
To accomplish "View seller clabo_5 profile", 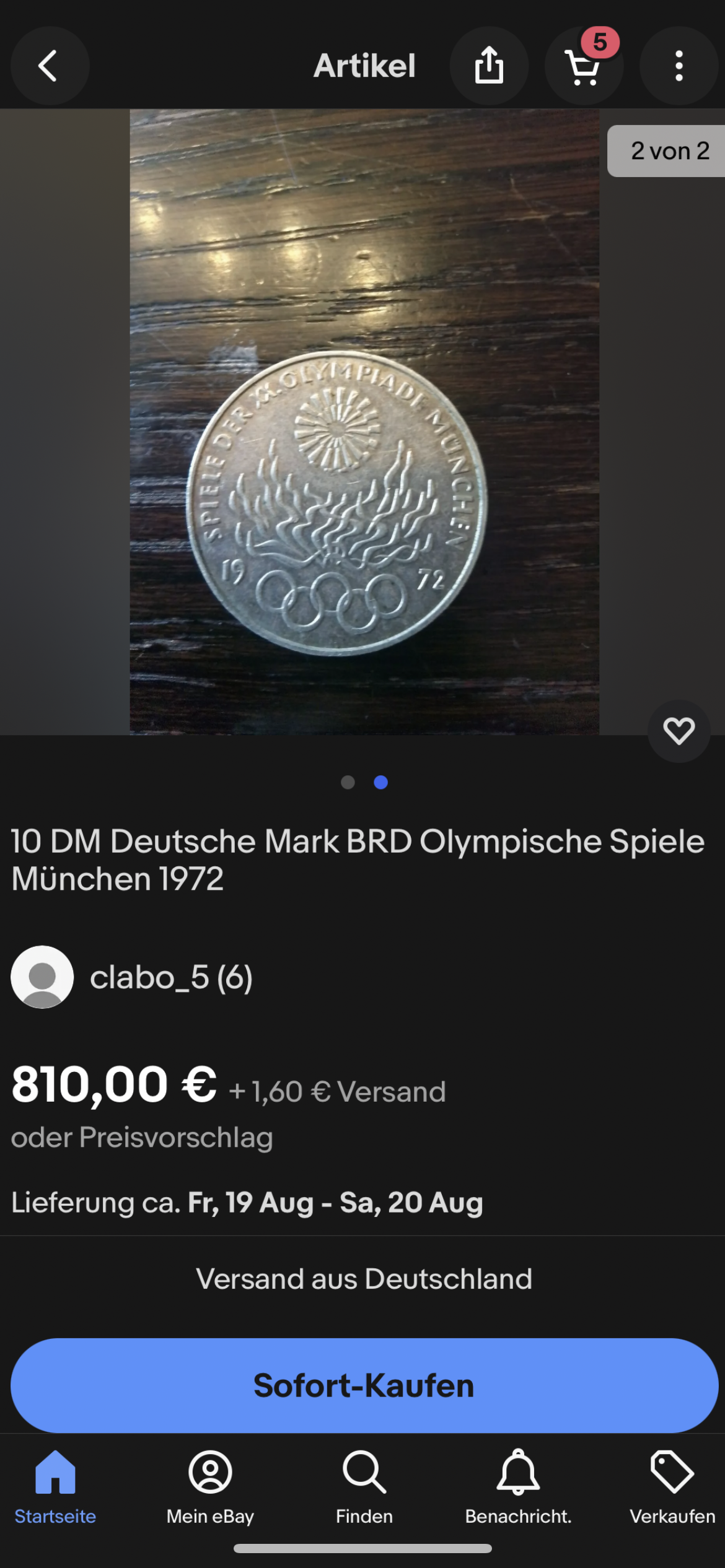I will [170, 978].
